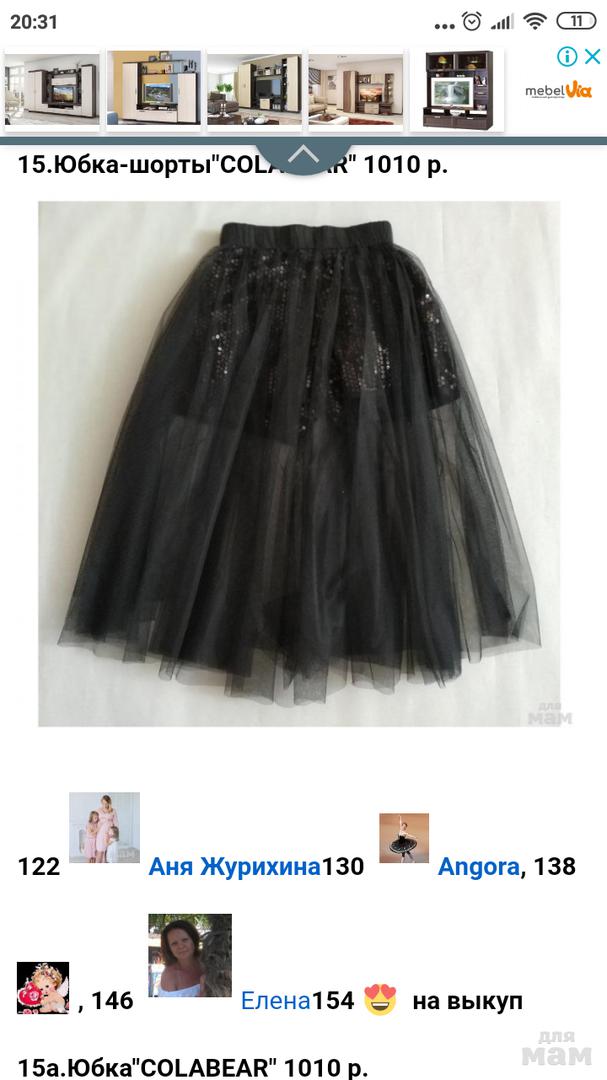Open Аня Журихина's profile
The width and height of the screenshot is (607, 1080).
coord(234,866)
